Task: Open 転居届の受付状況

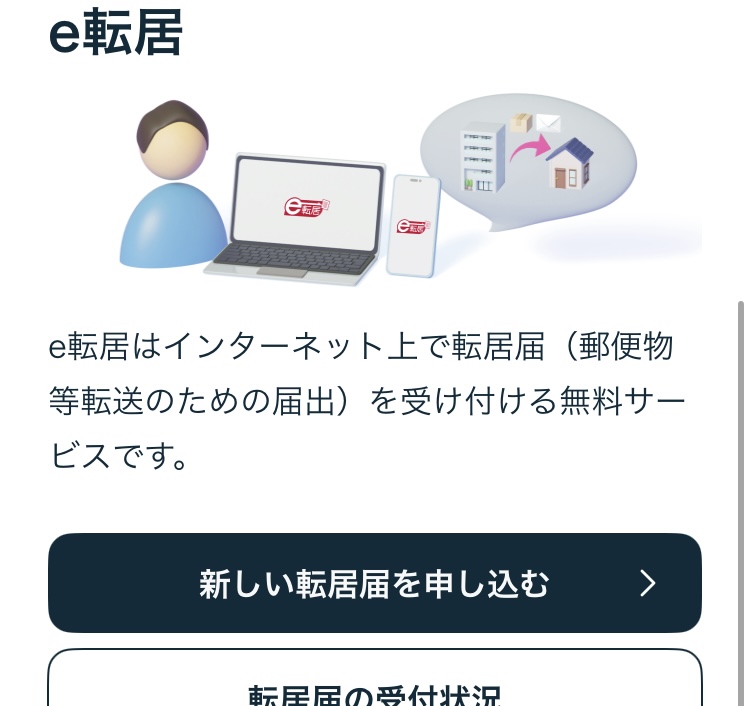Action: (374, 685)
